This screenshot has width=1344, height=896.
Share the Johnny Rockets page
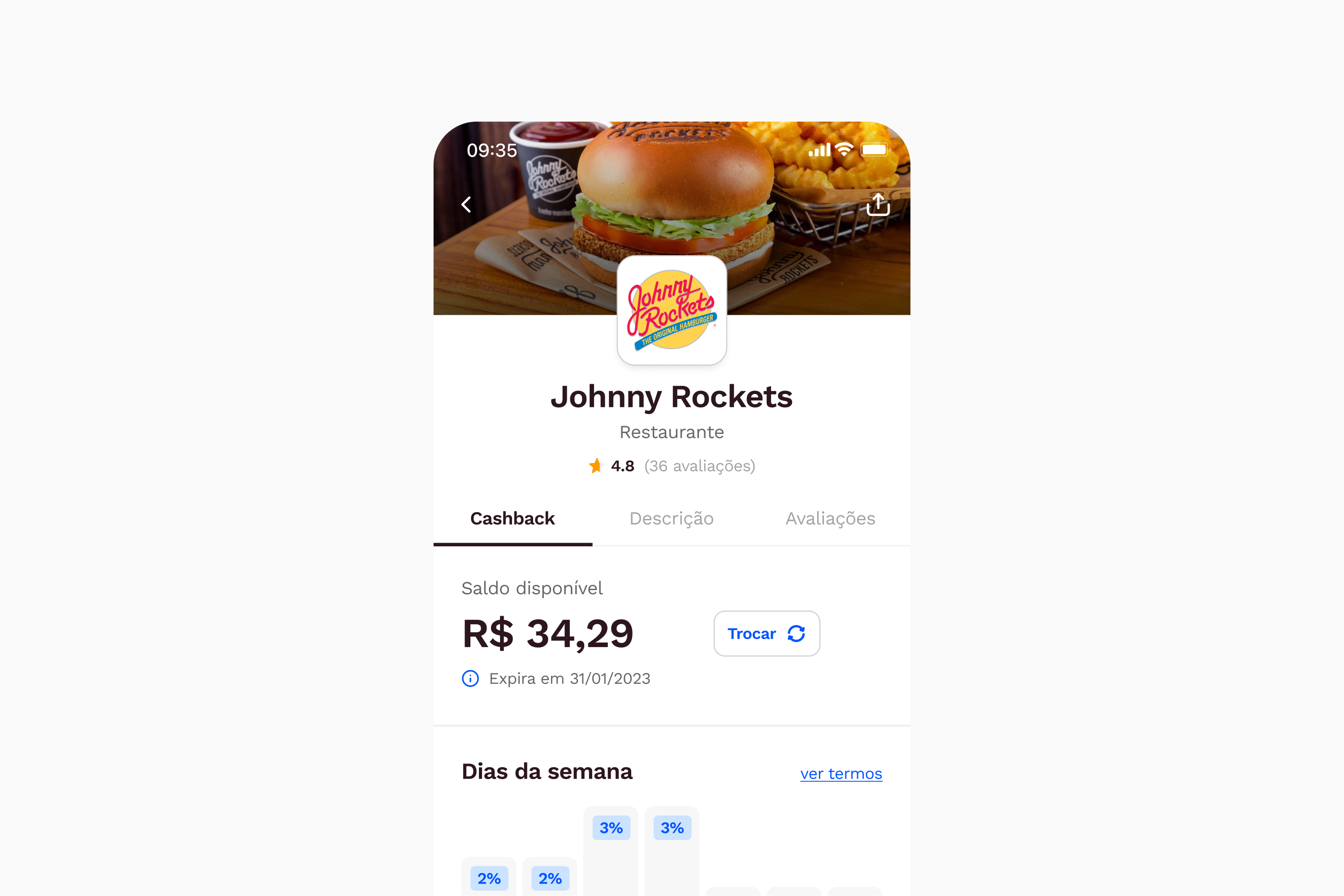coord(878,205)
